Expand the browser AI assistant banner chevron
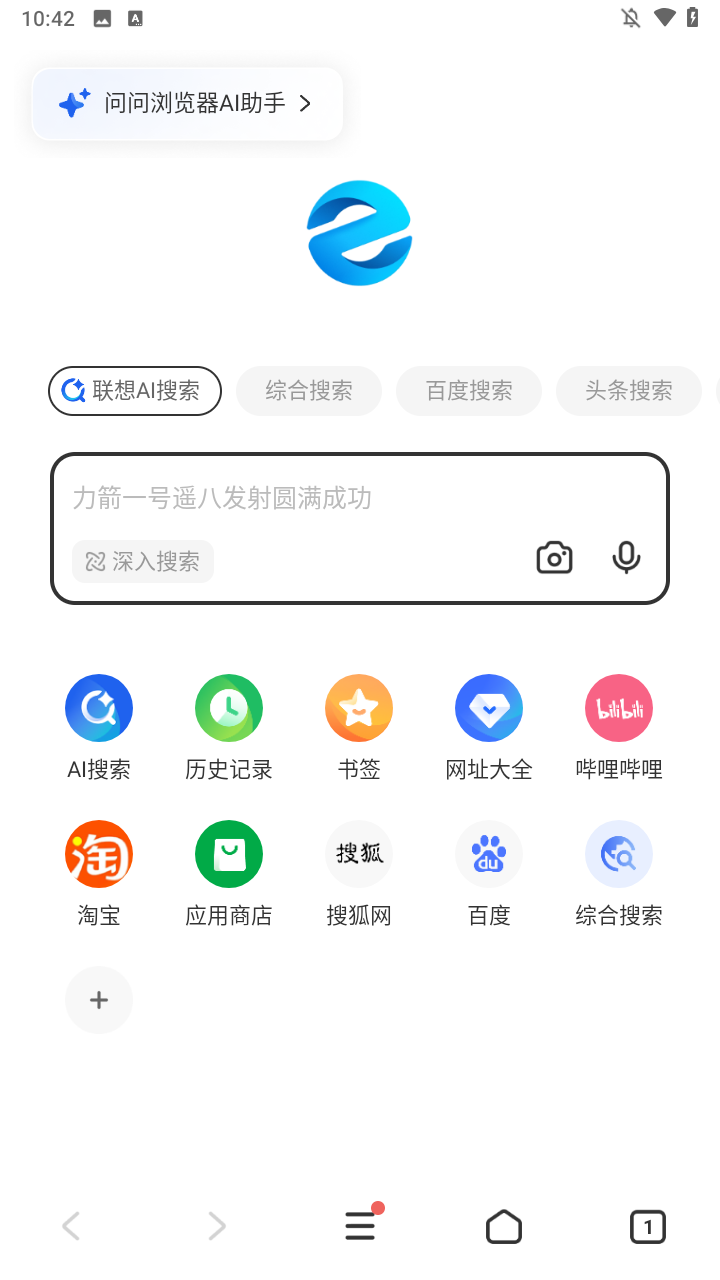 point(307,103)
